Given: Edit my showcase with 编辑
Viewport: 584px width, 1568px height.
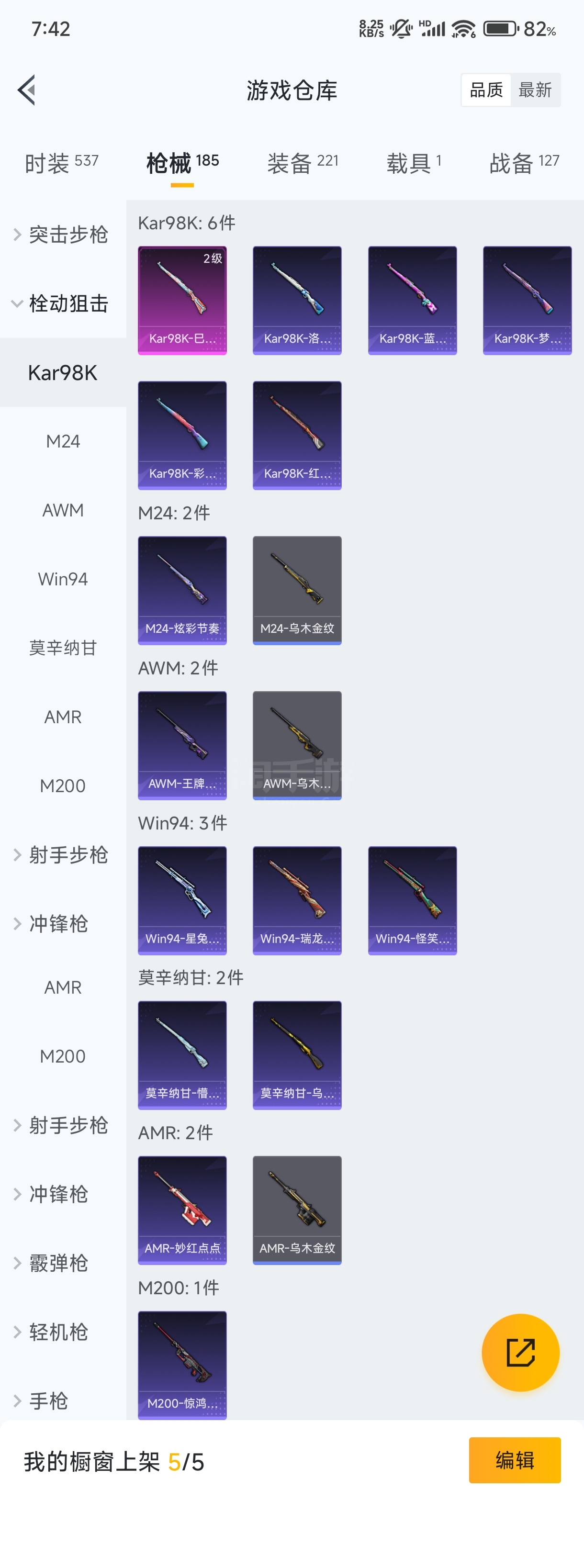Looking at the screenshot, I should [514, 1460].
